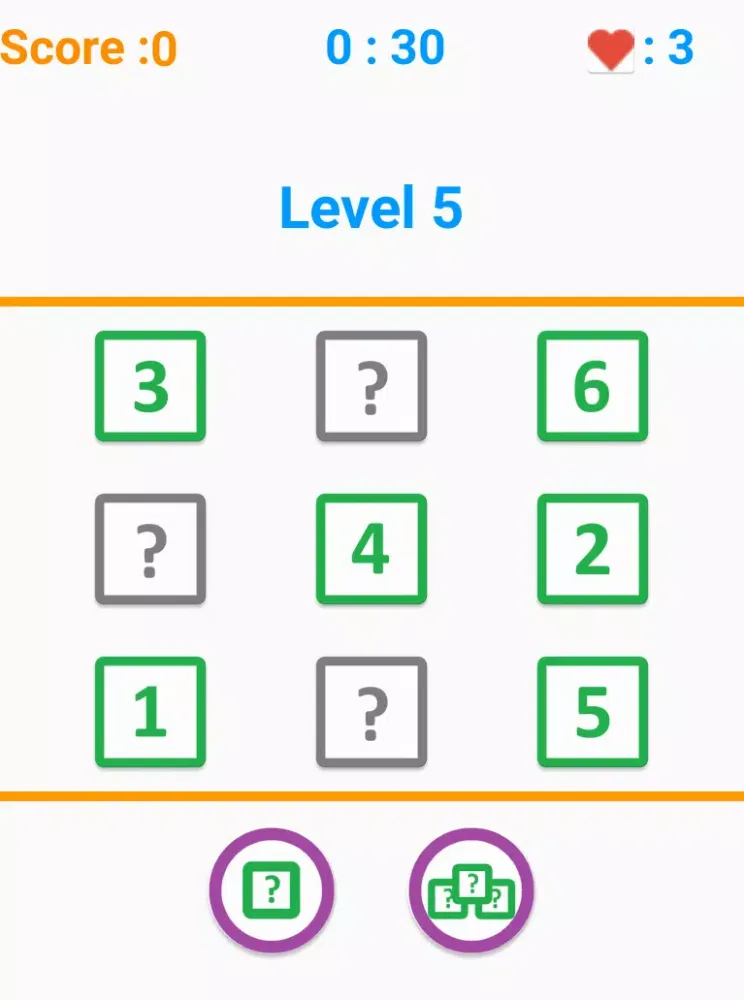744x1000 pixels.
Task: Tap the tile numbered 3
Action: [x=150, y=386]
